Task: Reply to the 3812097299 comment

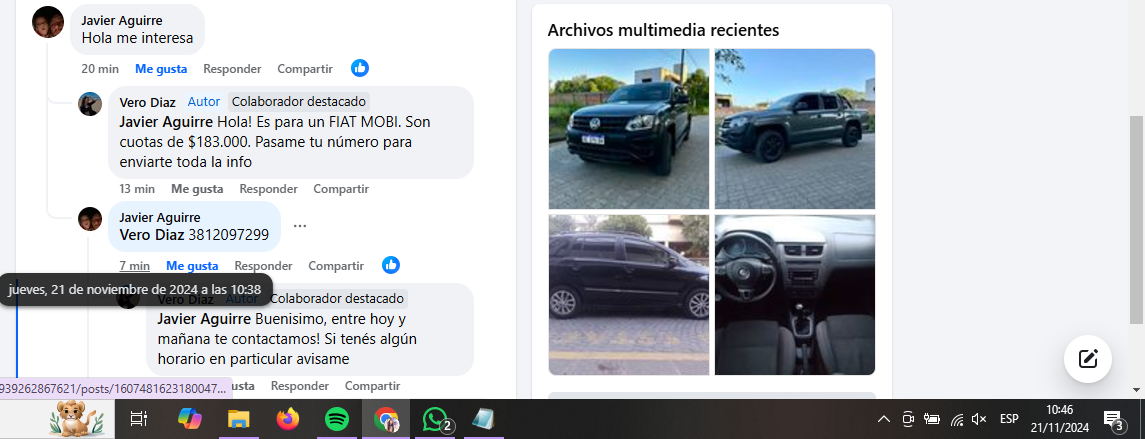Action: coord(263,266)
